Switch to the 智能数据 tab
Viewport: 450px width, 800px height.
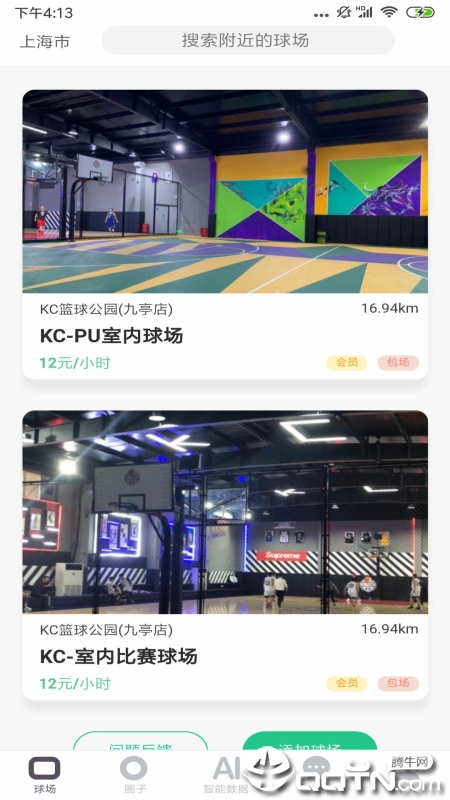226,774
